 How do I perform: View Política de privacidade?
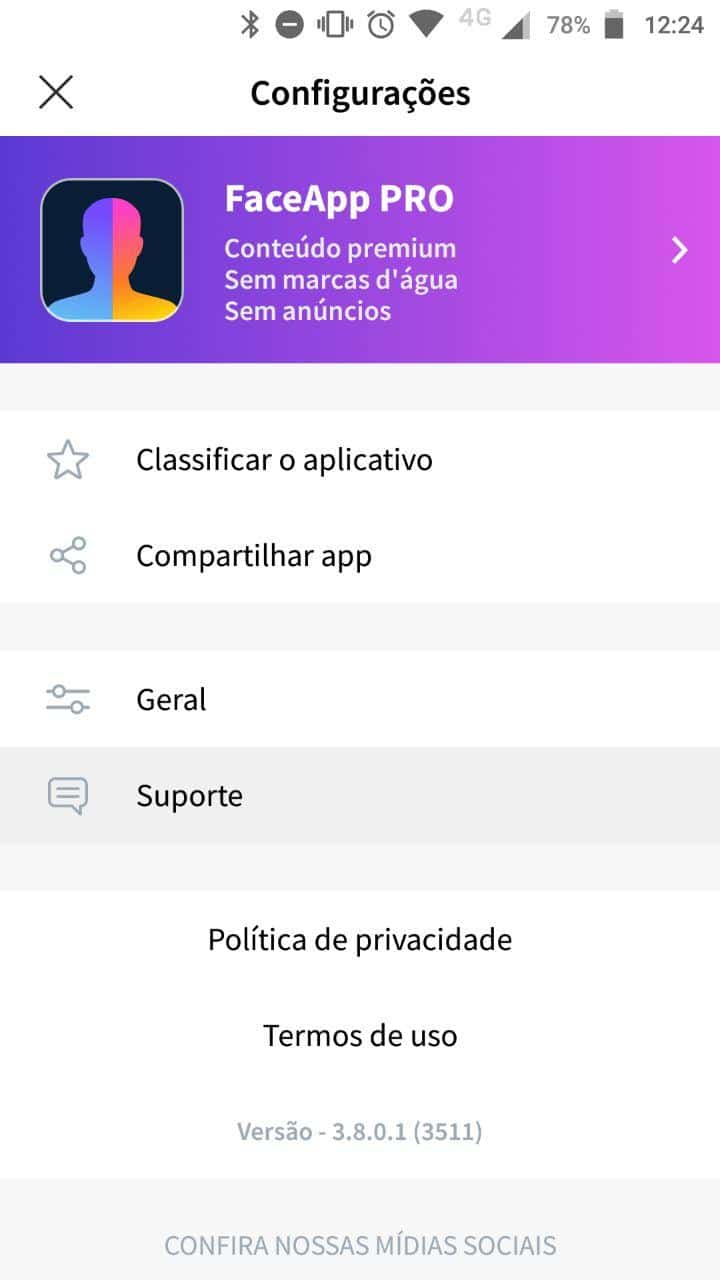(x=360, y=939)
